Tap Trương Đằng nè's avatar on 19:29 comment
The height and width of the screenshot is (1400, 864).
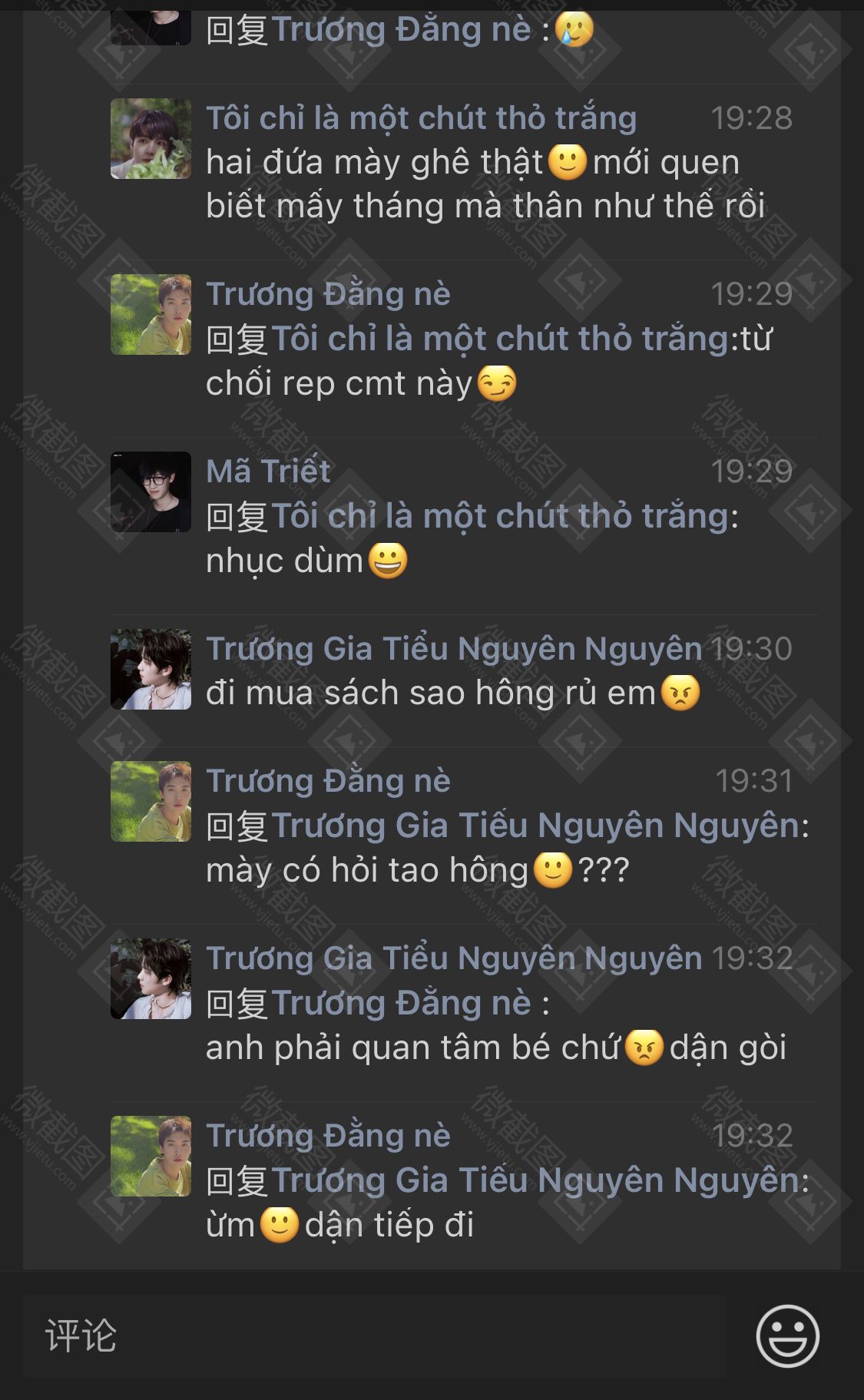click(x=151, y=314)
